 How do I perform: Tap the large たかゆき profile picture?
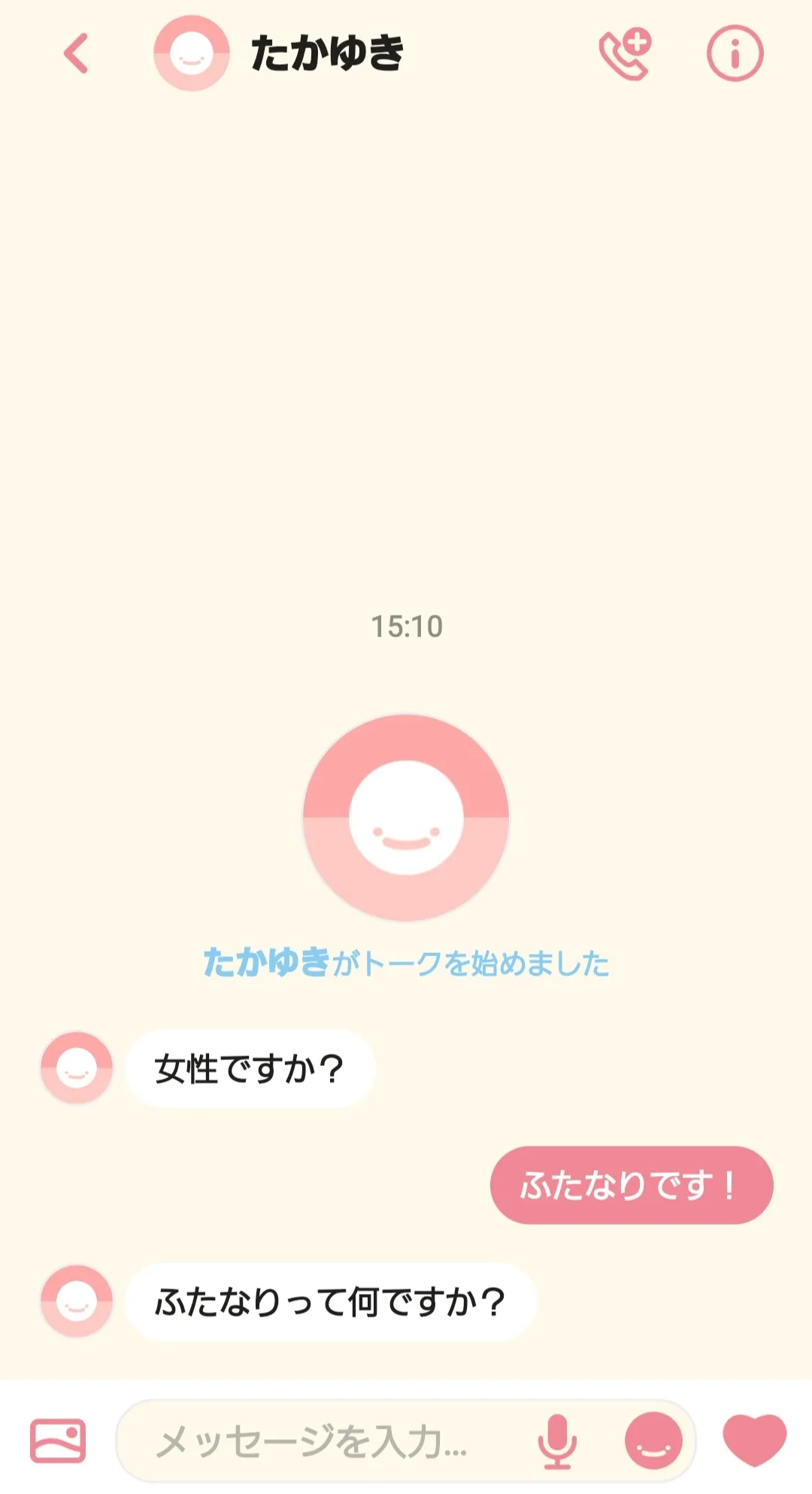[x=406, y=818]
